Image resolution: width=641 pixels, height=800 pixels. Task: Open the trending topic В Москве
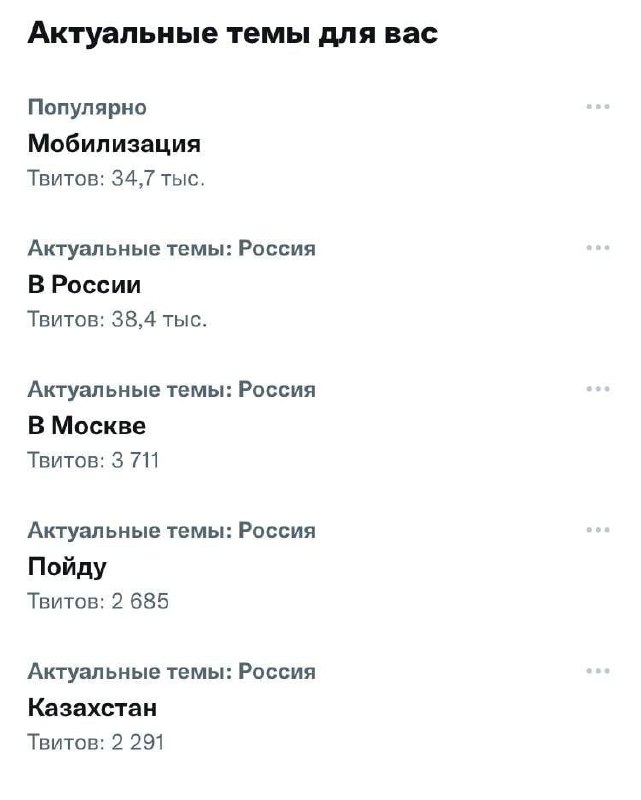point(87,426)
